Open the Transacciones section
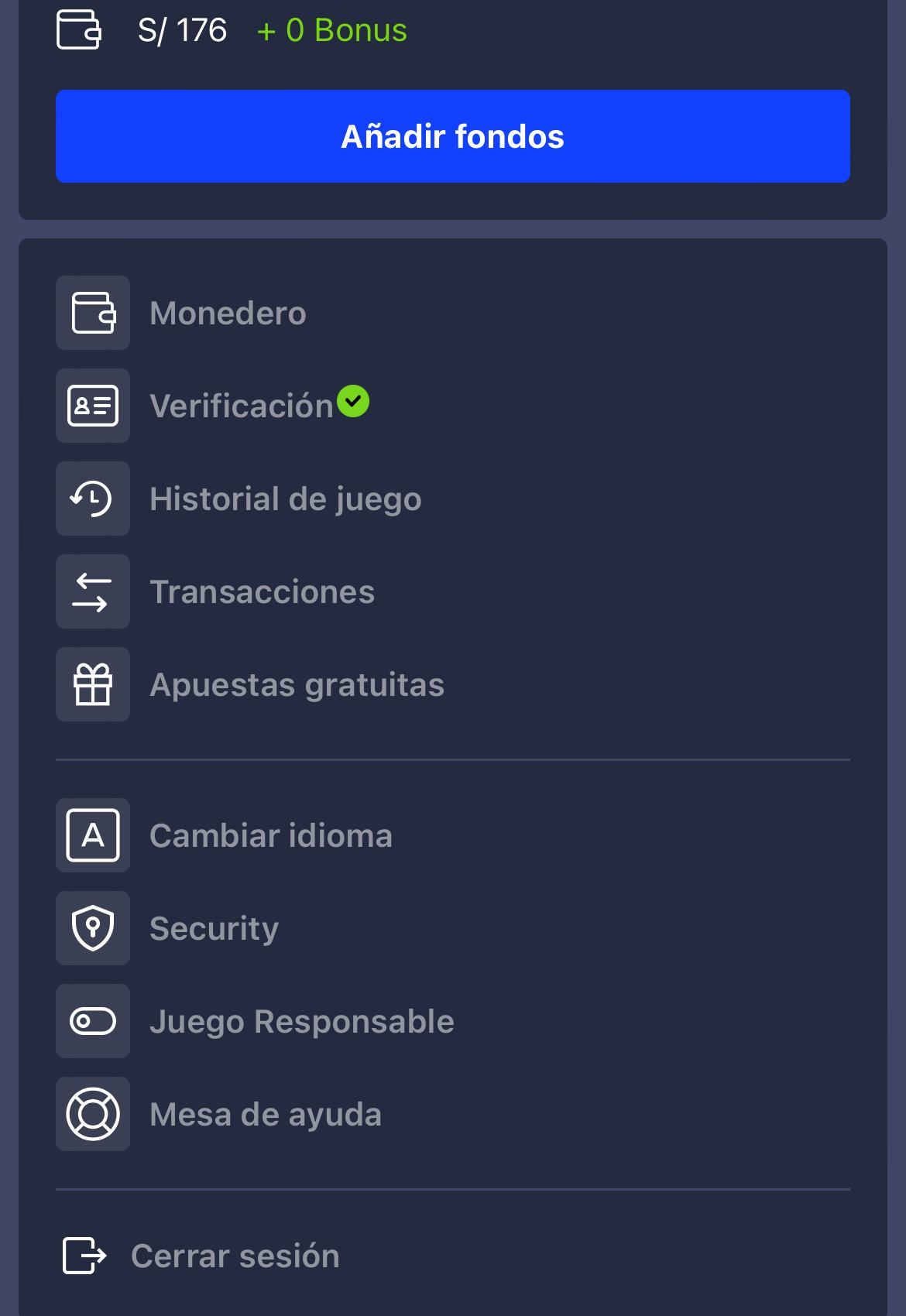The image size is (906, 1316). 263,591
